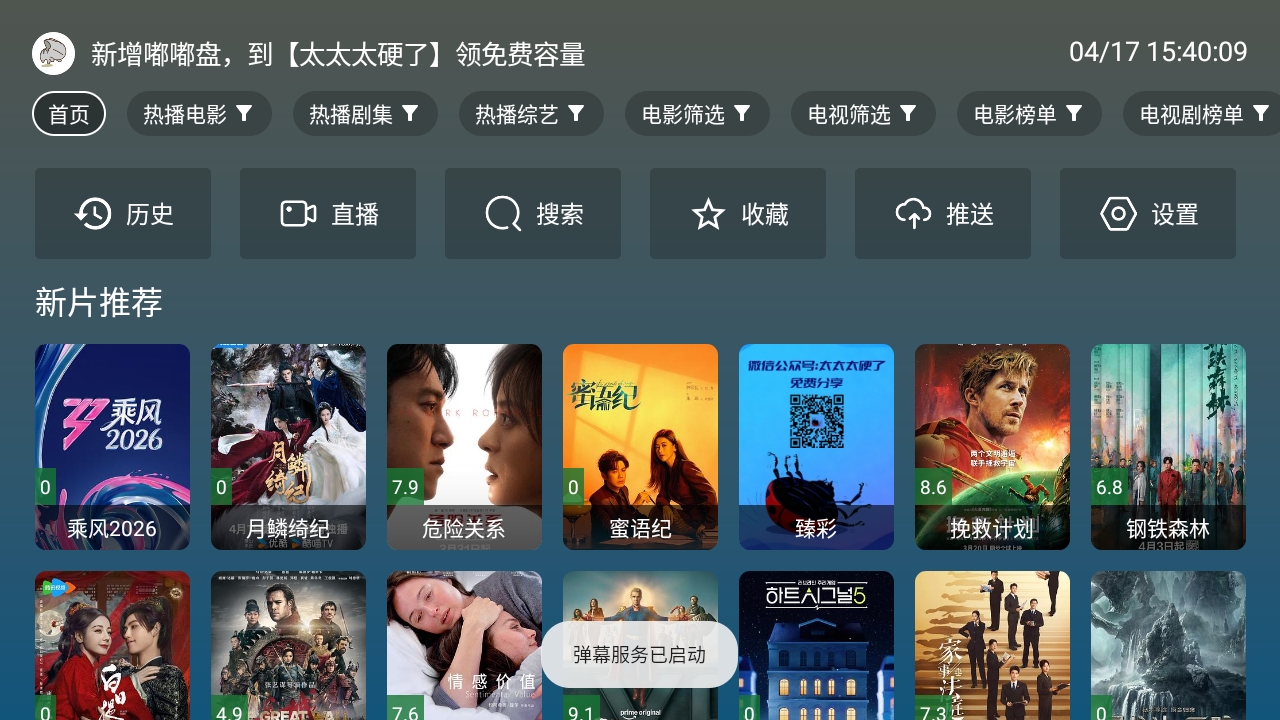The width and height of the screenshot is (1280, 720).
Task: Open the 热播电影 filter chip
Action: click(199, 114)
